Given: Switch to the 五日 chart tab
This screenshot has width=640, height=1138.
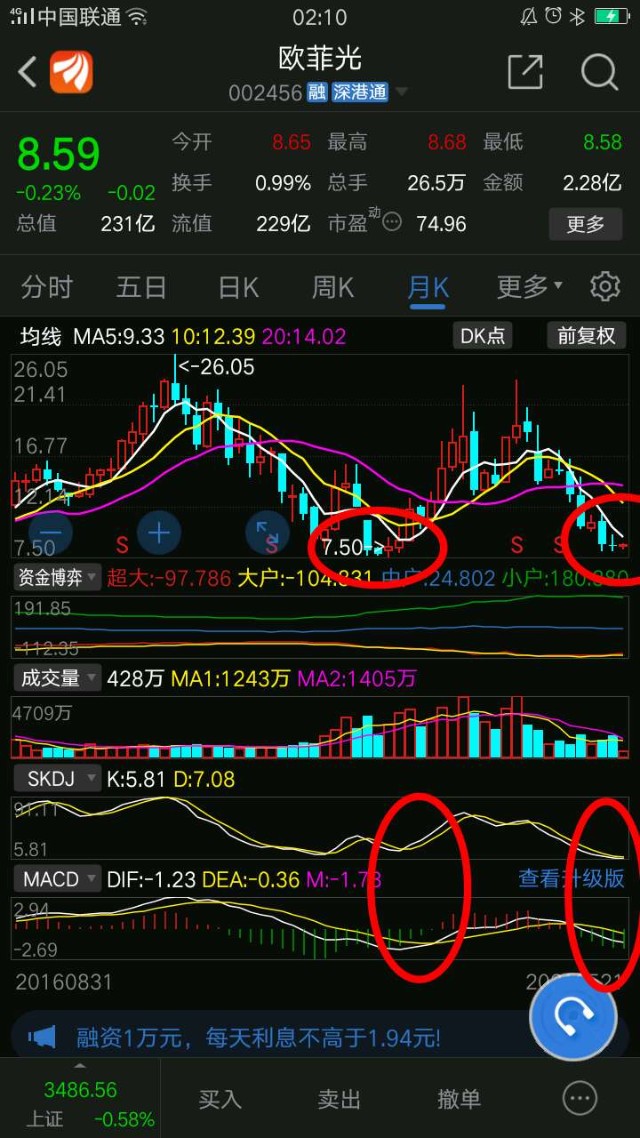Looking at the screenshot, I should pos(141,288).
